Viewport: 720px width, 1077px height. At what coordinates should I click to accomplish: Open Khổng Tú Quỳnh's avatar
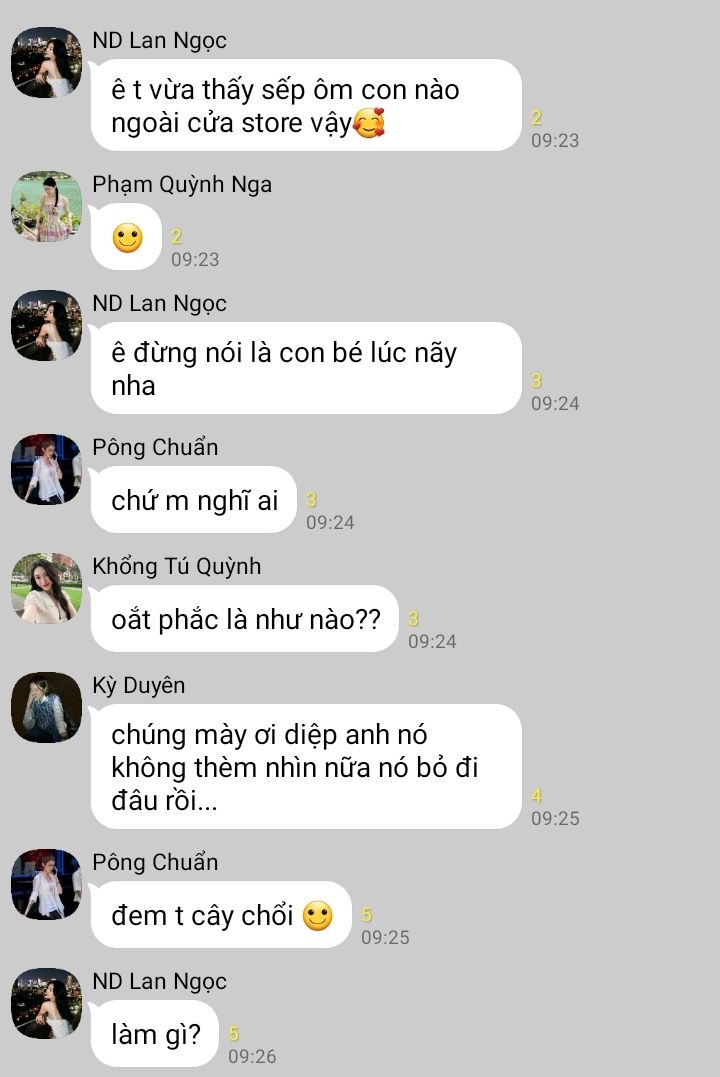click(46, 588)
